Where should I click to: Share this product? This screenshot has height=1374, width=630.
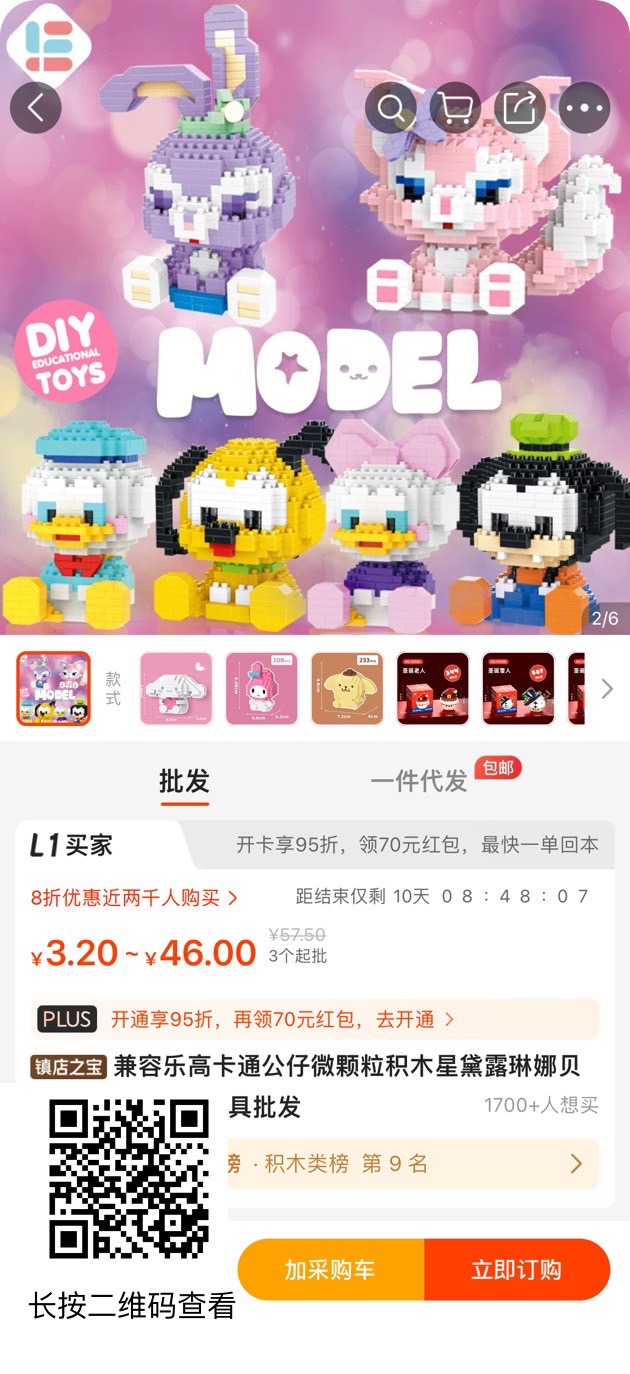tap(520, 107)
